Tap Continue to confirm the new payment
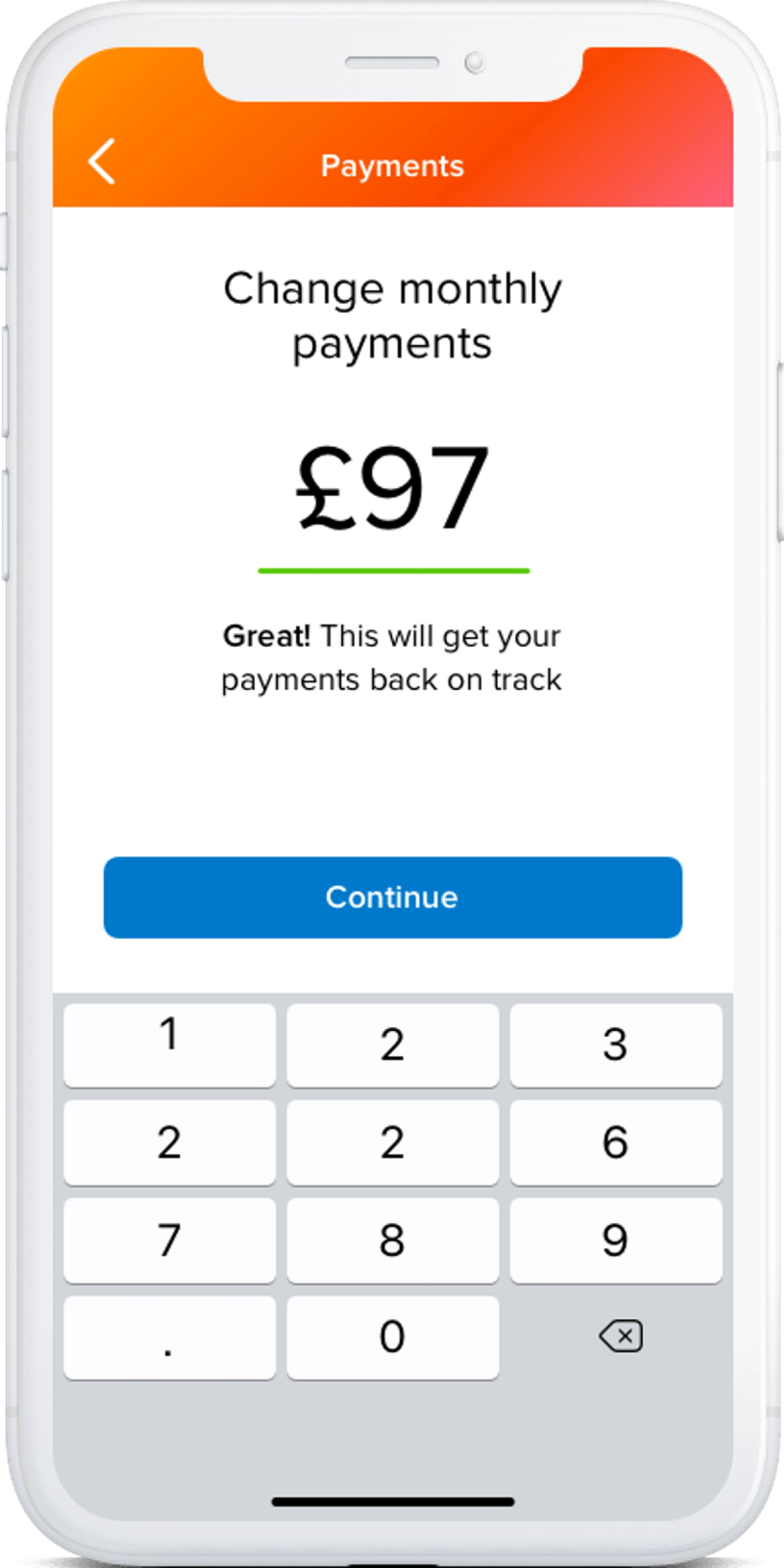 point(392,897)
